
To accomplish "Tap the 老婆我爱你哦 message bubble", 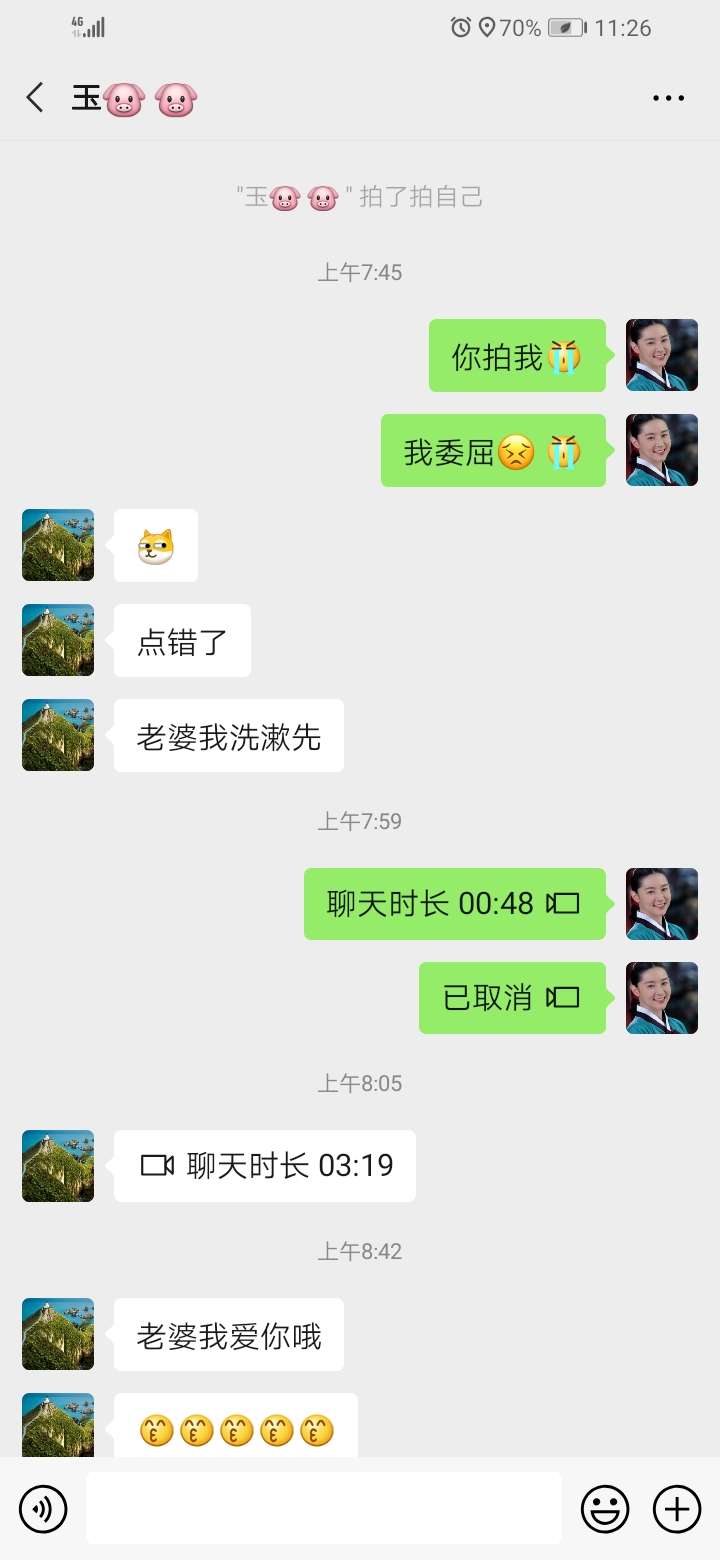I will point(228,1333).
